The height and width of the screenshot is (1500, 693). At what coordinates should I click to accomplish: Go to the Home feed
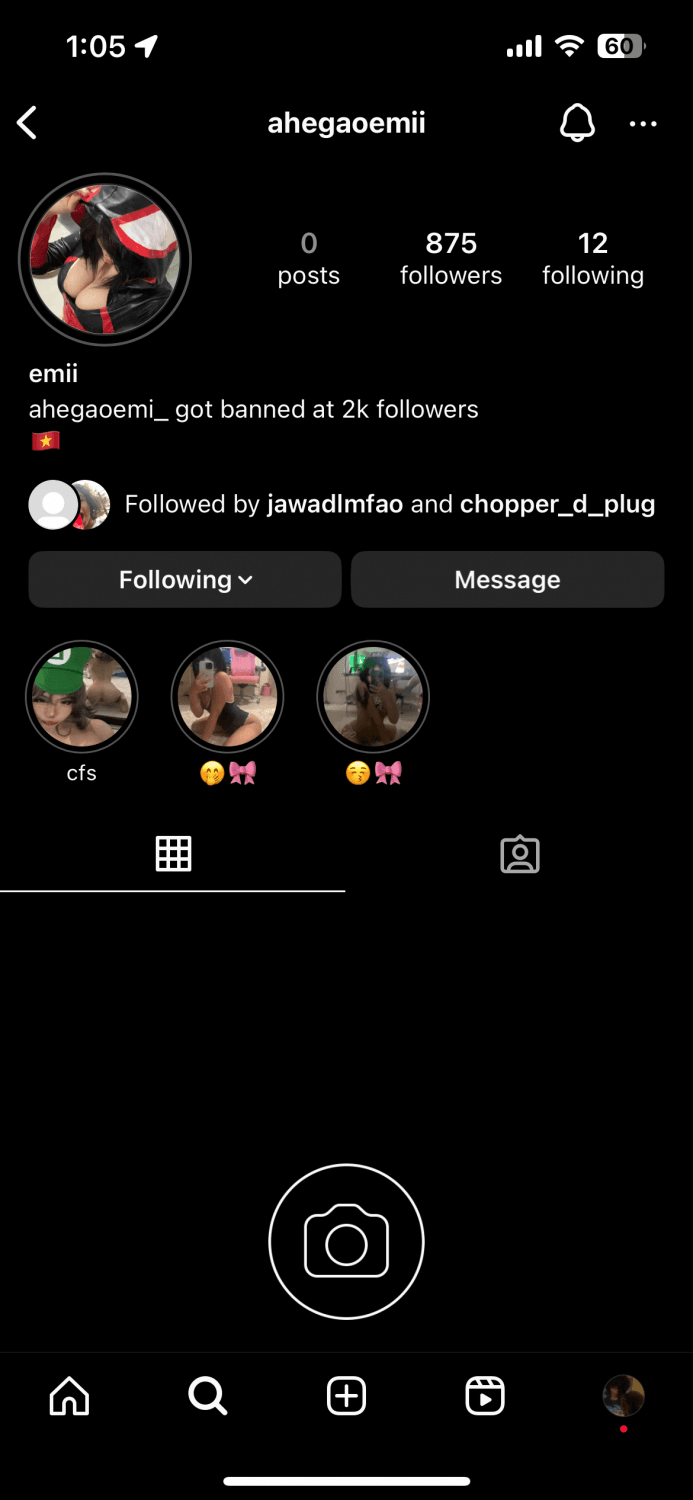69,1396
